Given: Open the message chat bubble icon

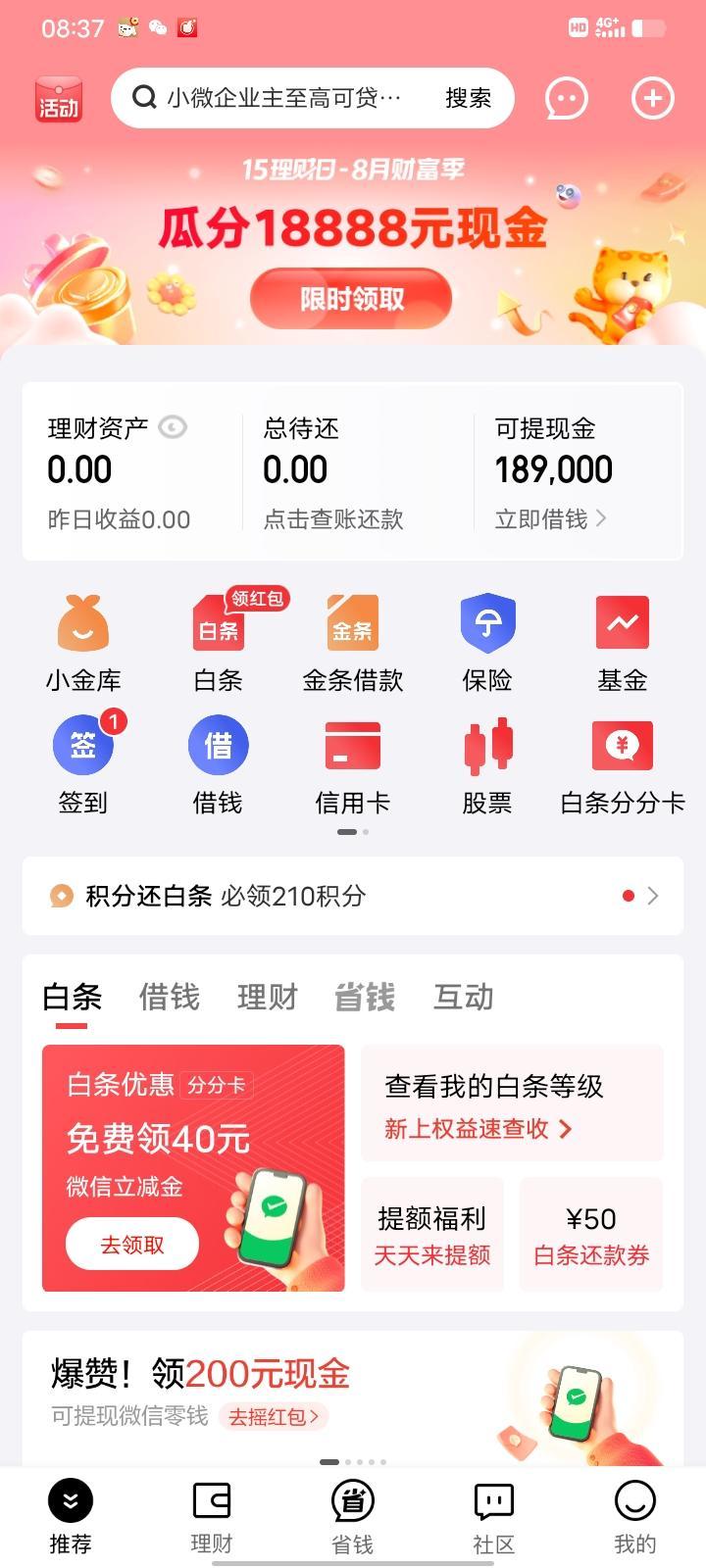Looking at the screenshot, I should coord(566,98).
